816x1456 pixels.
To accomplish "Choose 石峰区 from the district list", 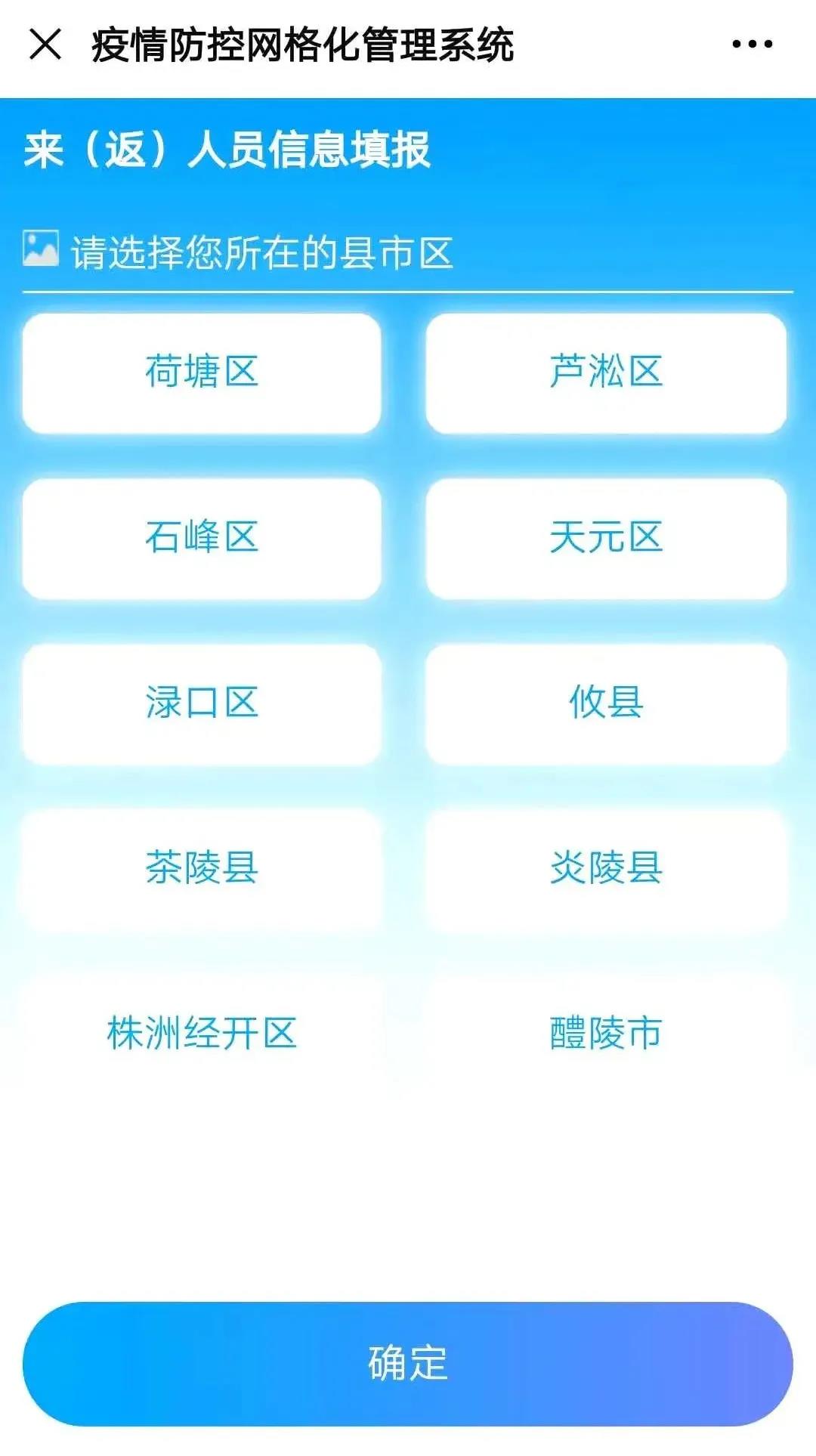I will tap(202, 538).
